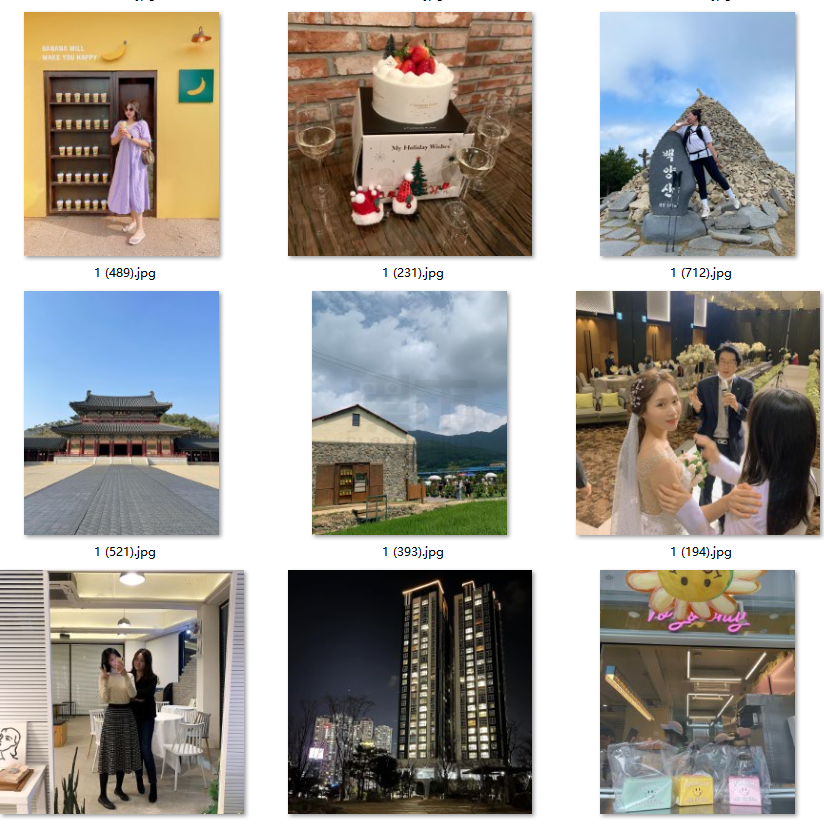This screenshot has height=824, width=824.
Task: Select the night apartment towers photo
Action: tap(410, 692)
